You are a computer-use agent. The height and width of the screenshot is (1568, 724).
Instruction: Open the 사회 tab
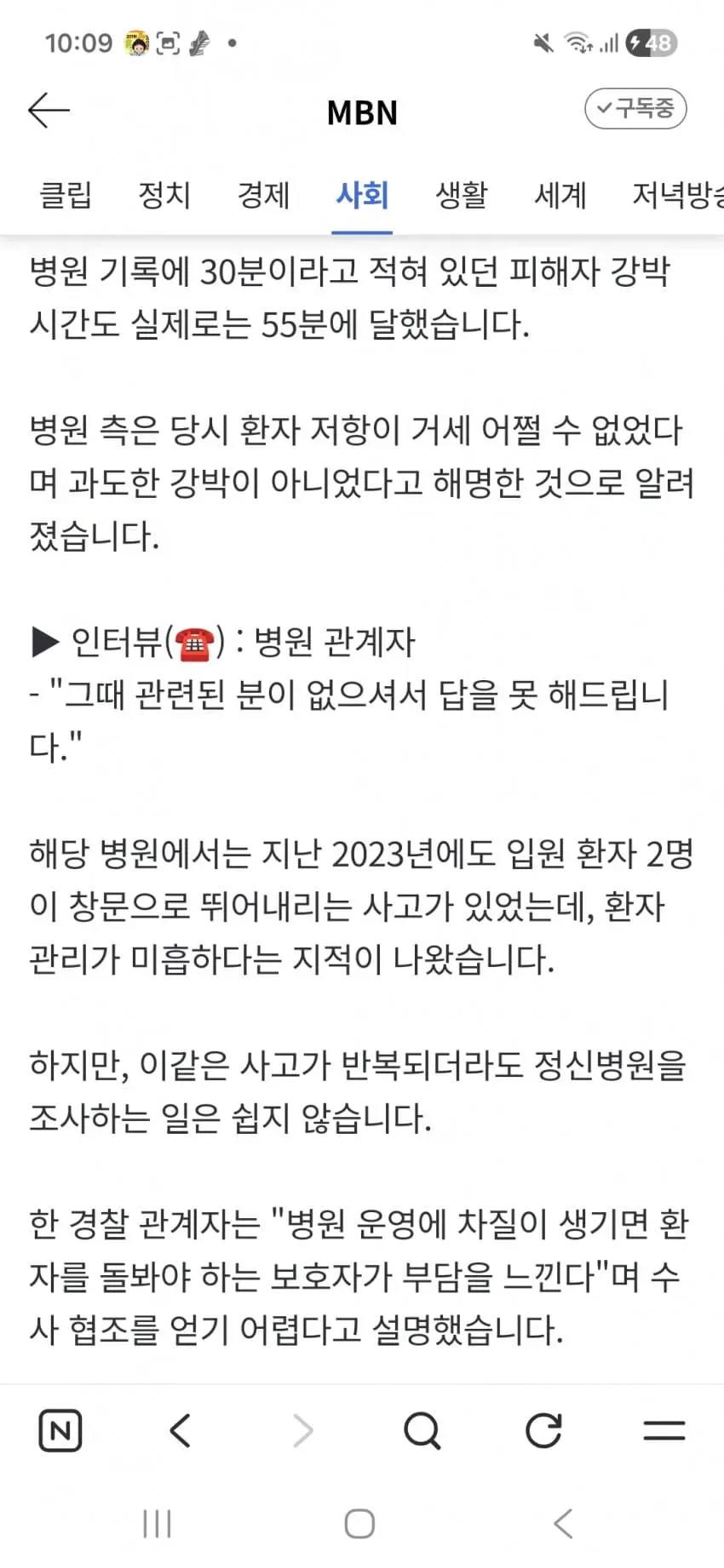click(x=362, y=195)
